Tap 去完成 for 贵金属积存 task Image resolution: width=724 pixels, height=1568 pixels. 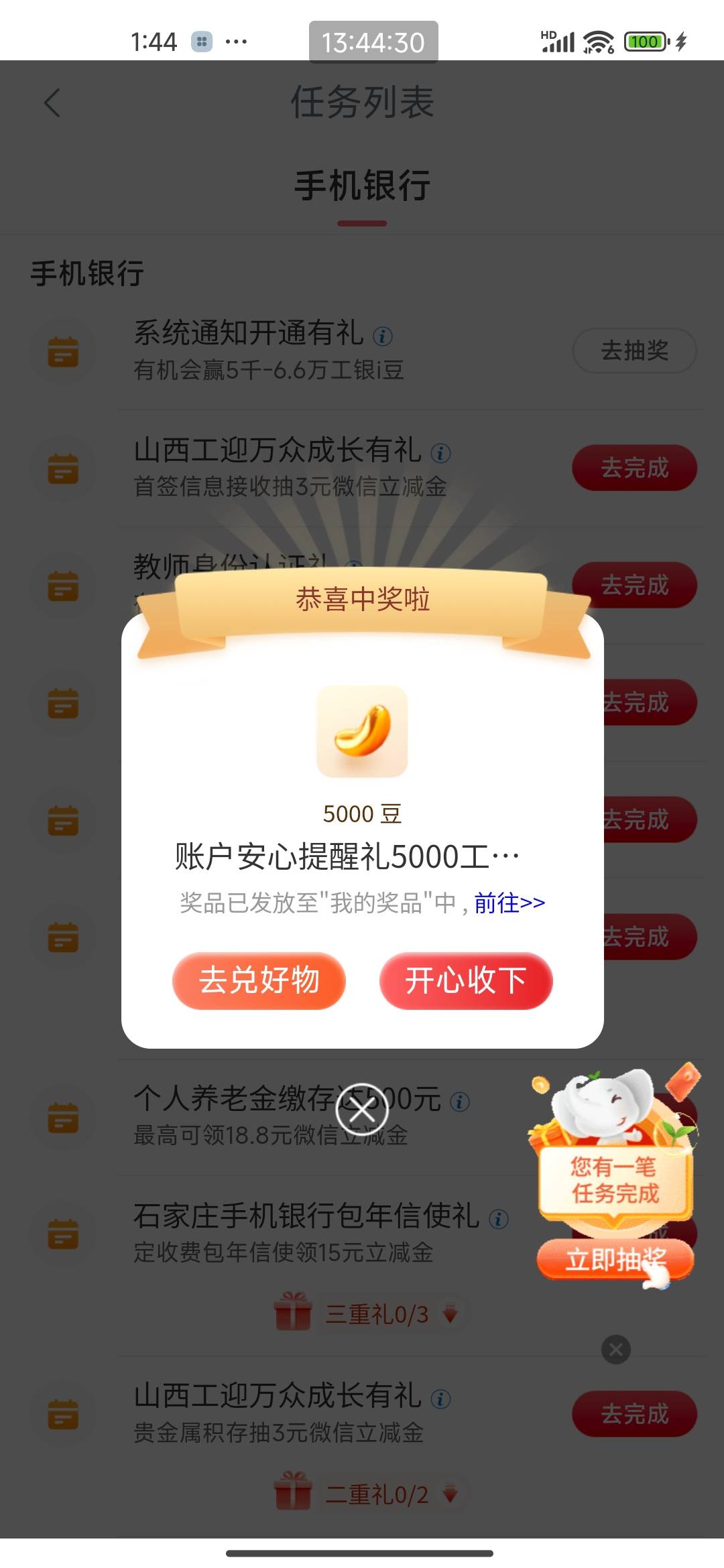click(x=634, y=1414)
